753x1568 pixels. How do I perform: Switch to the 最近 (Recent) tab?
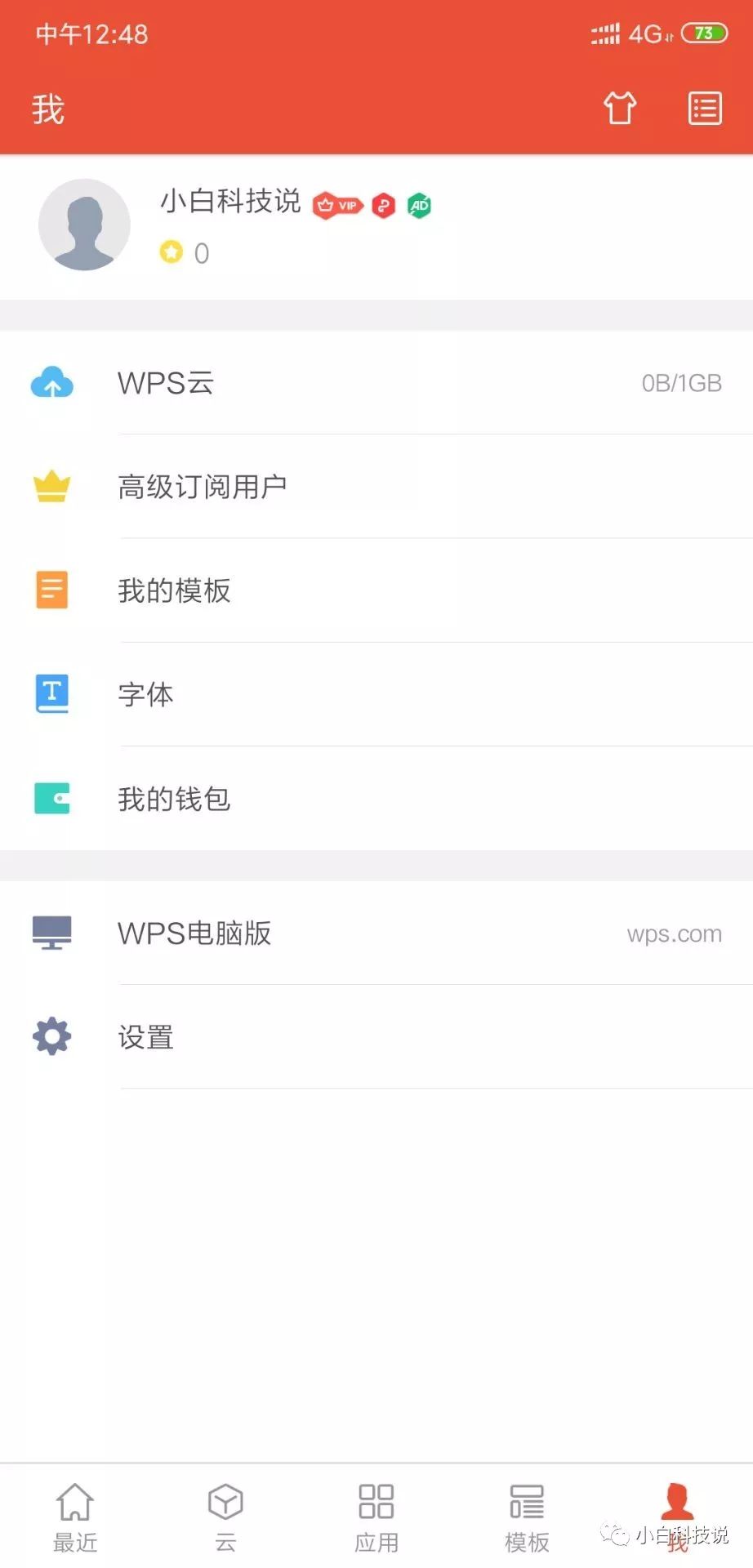click(x=74, y=1515)
